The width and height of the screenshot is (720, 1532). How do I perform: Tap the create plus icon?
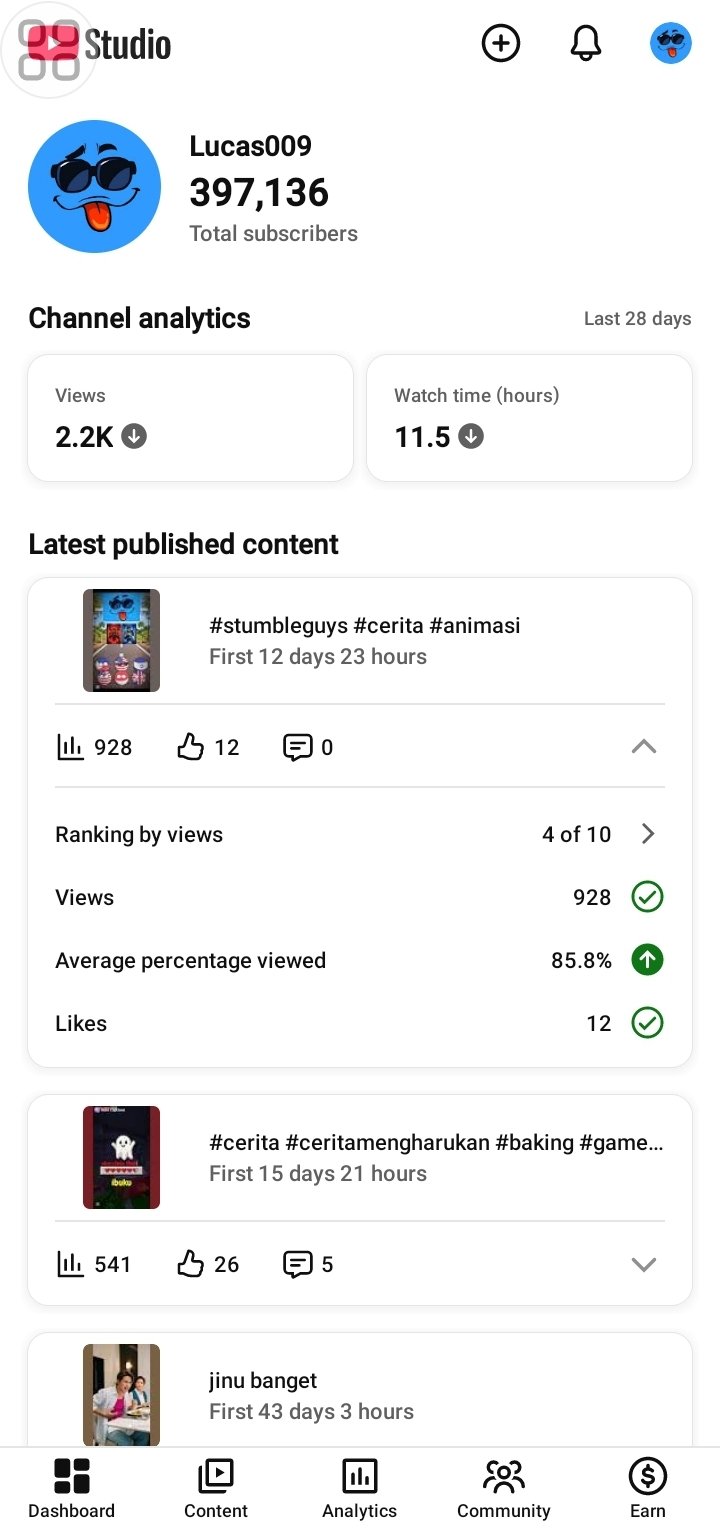pos(501,44)
